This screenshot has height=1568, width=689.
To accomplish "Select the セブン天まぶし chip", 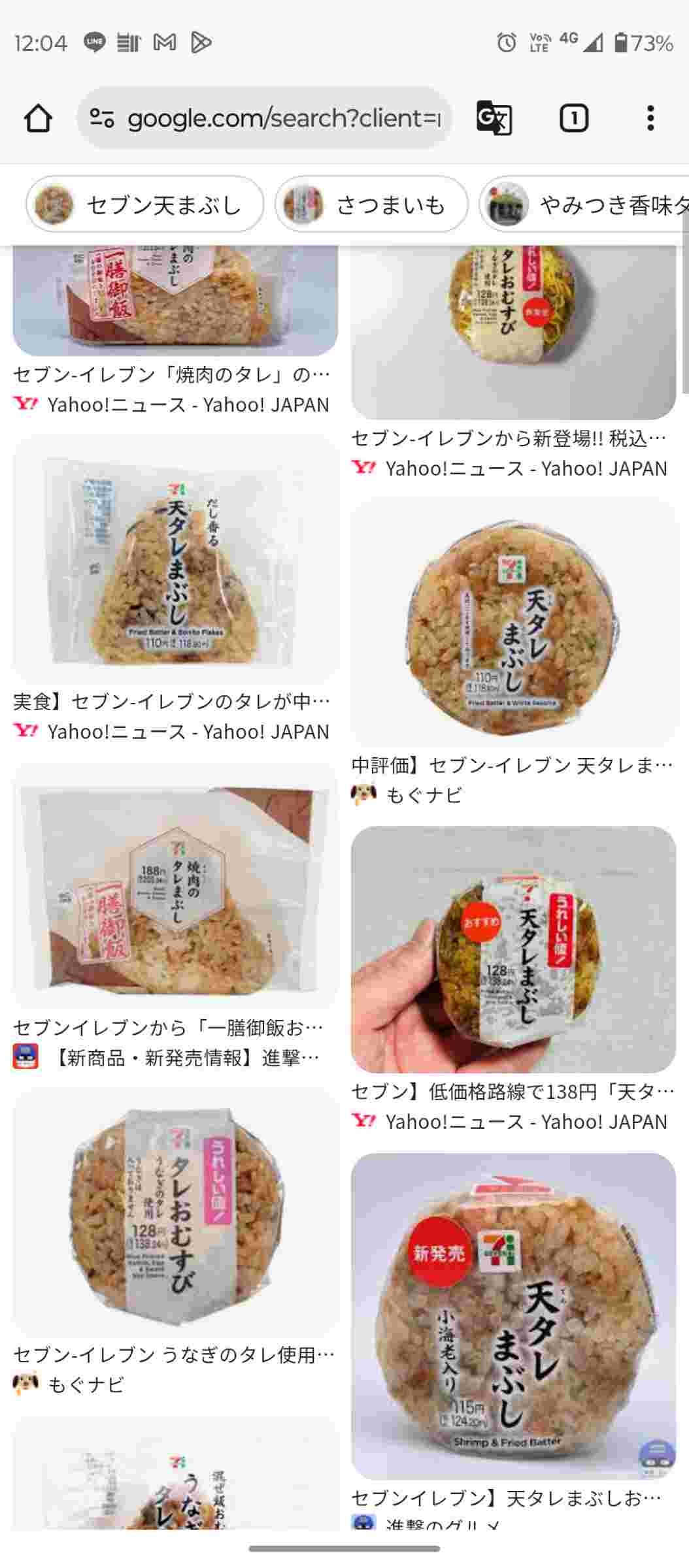I will tap(145, 205).
